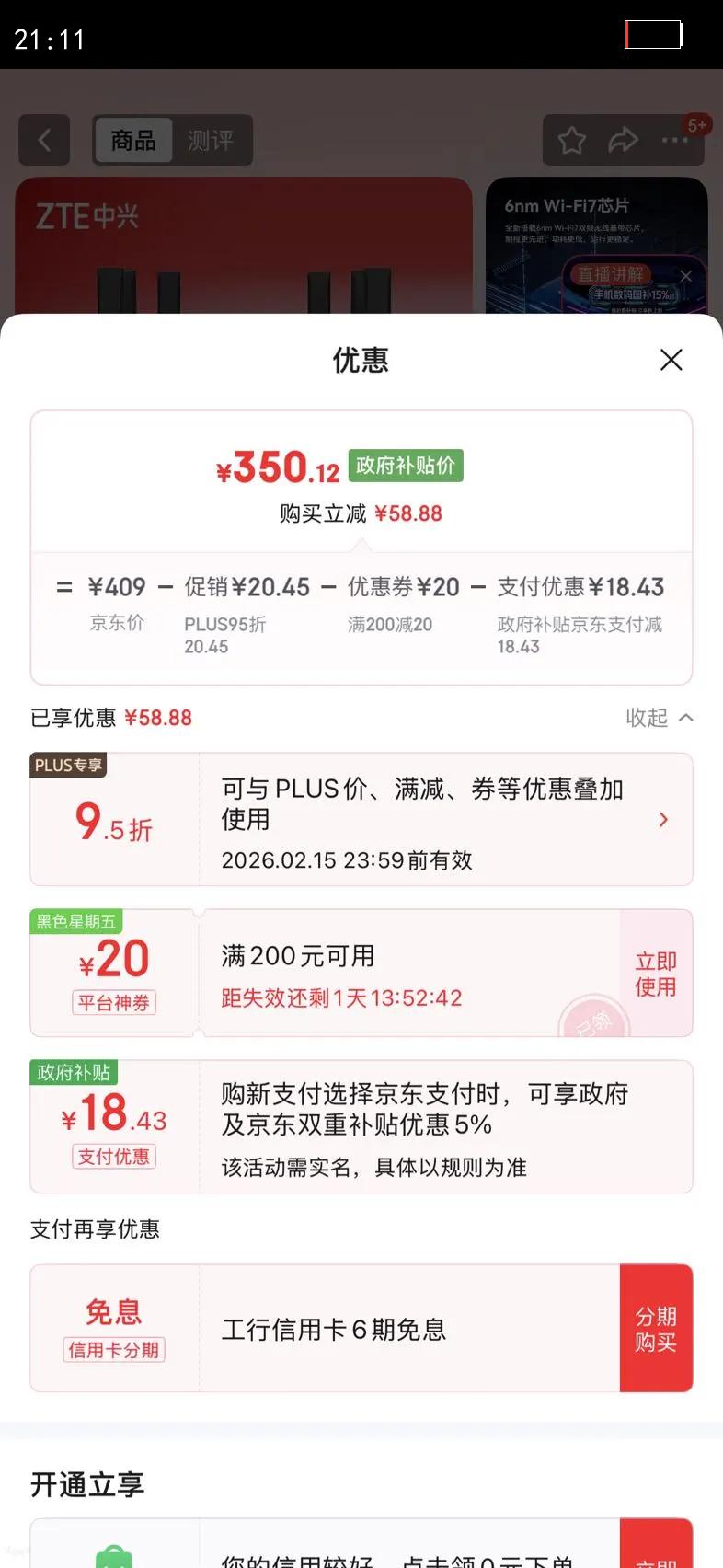Expand PLUS专享 offer details via right chevron
Image resolution: width=723 pixels, height=1568 pixels.
pos(663,819)
